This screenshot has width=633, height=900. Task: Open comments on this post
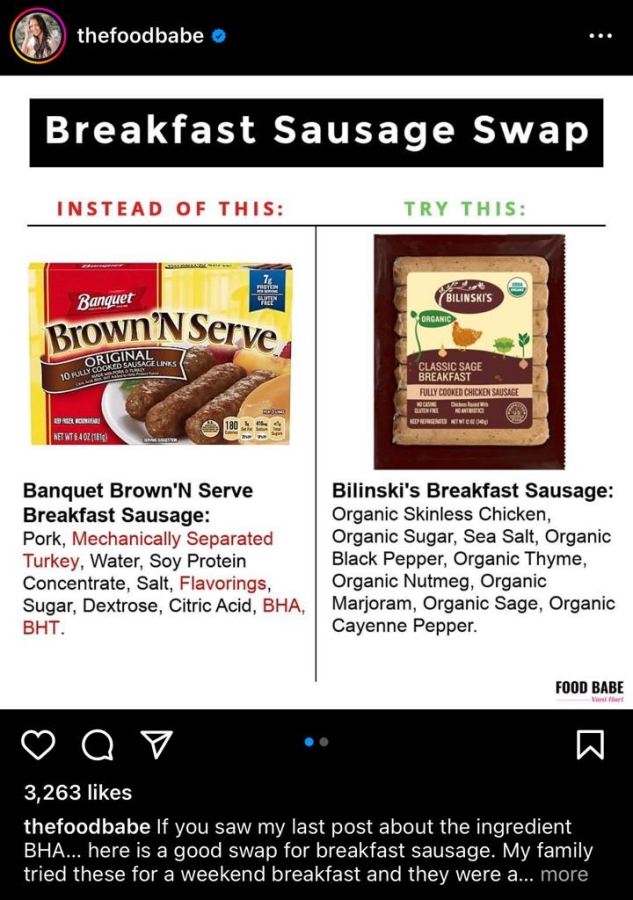pyautogui.click(x=97, y=744)
